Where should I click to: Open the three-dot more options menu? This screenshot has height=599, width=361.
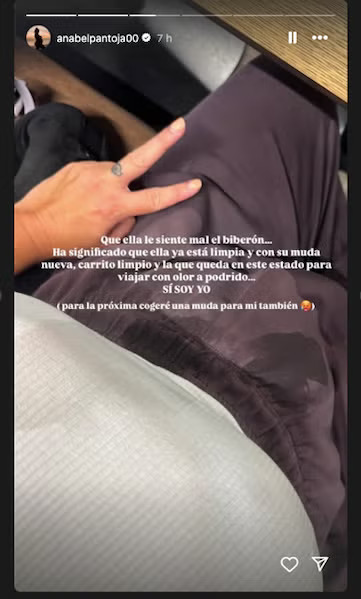tap(320, 37)
